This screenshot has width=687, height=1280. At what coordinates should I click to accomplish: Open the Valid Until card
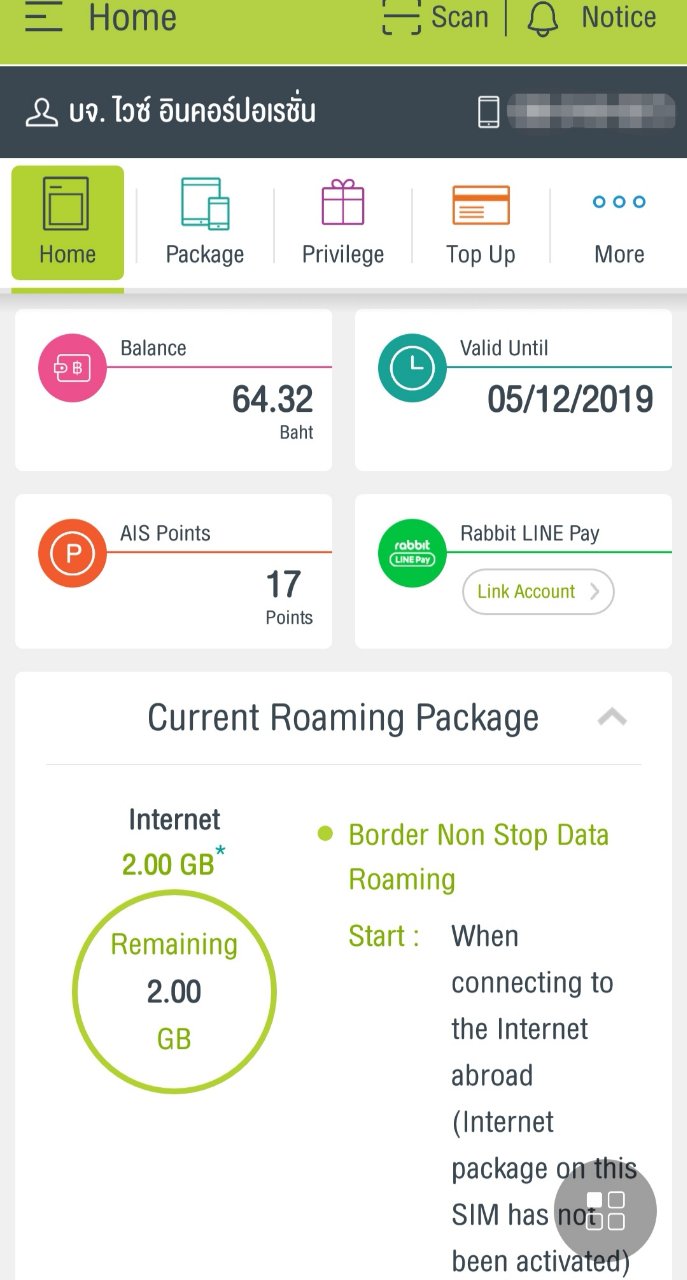point(513,390)
